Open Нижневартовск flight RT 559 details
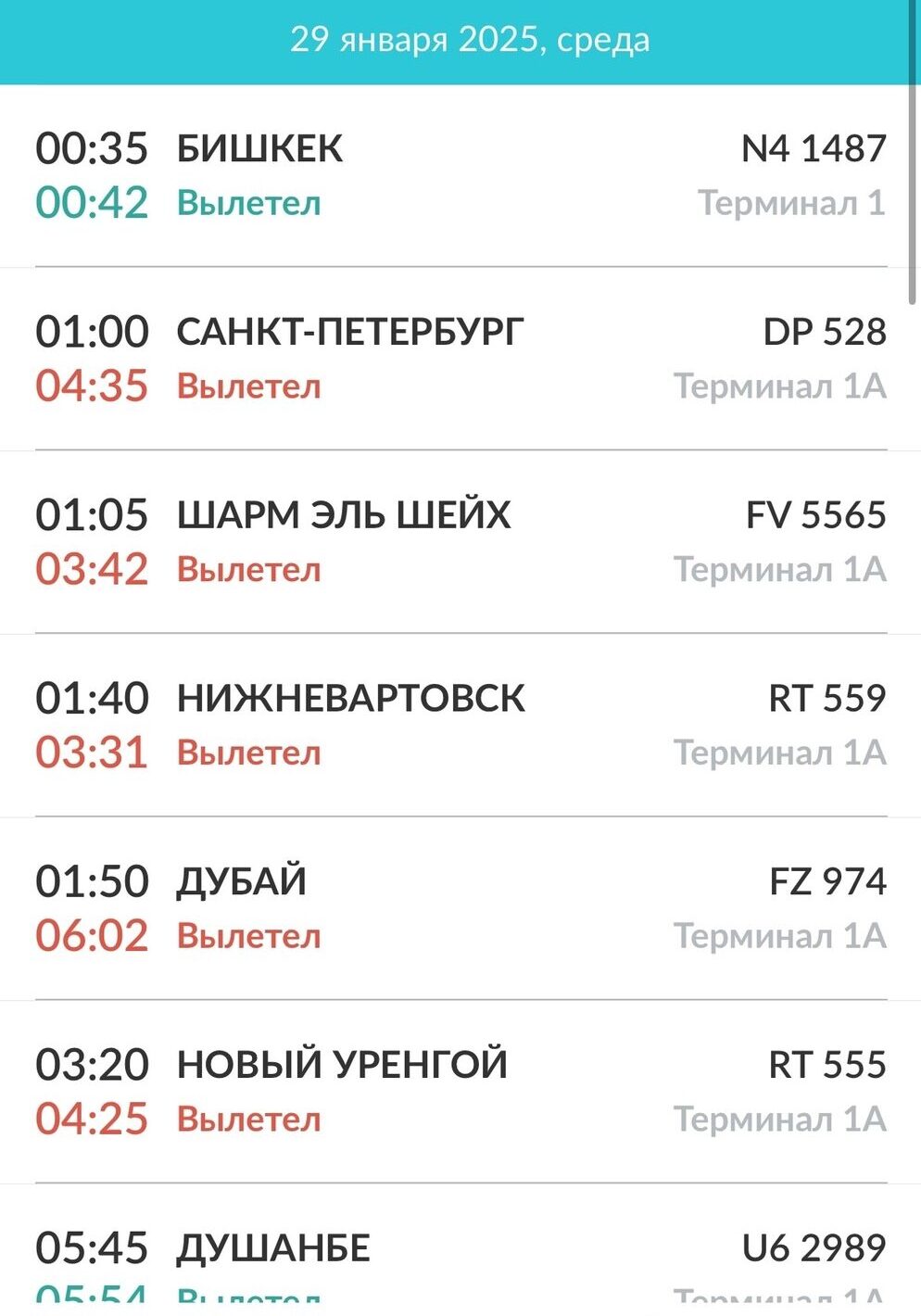 click(x=460, y=726)
